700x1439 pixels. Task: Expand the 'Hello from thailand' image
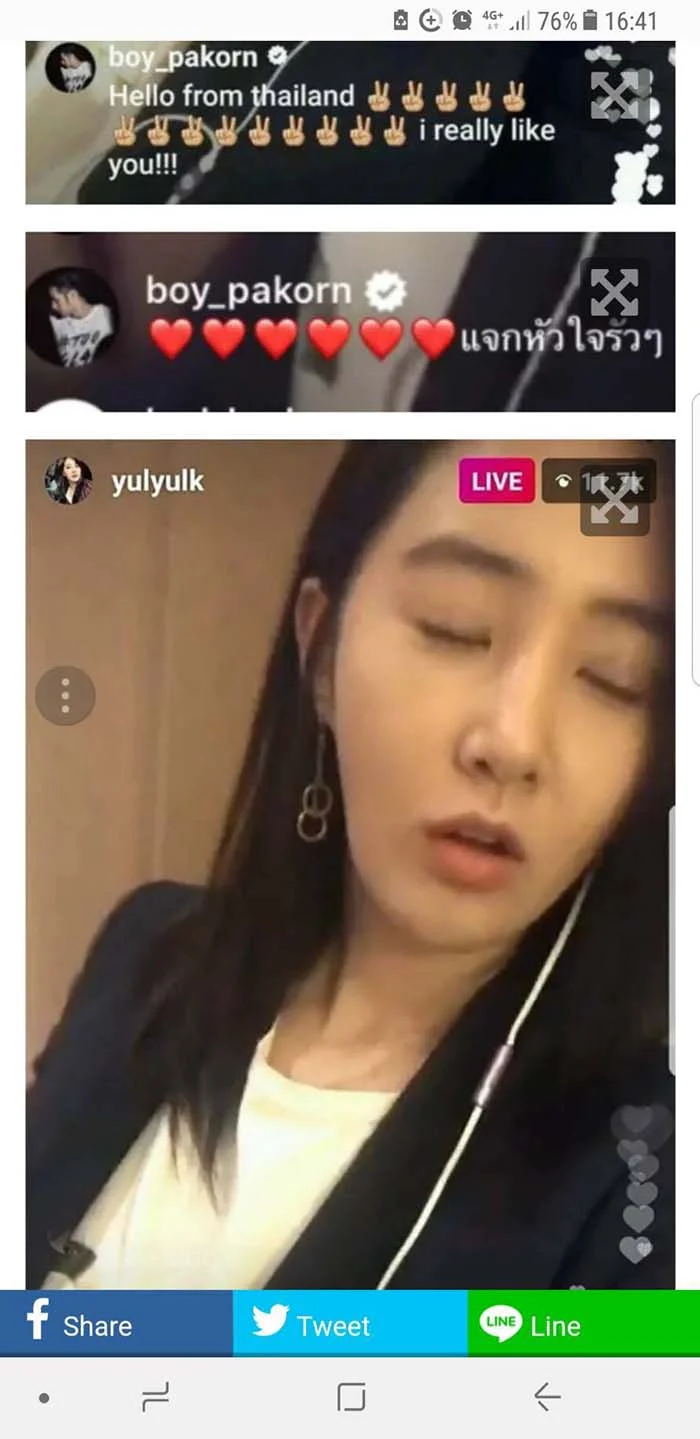(x=614, y=95)
